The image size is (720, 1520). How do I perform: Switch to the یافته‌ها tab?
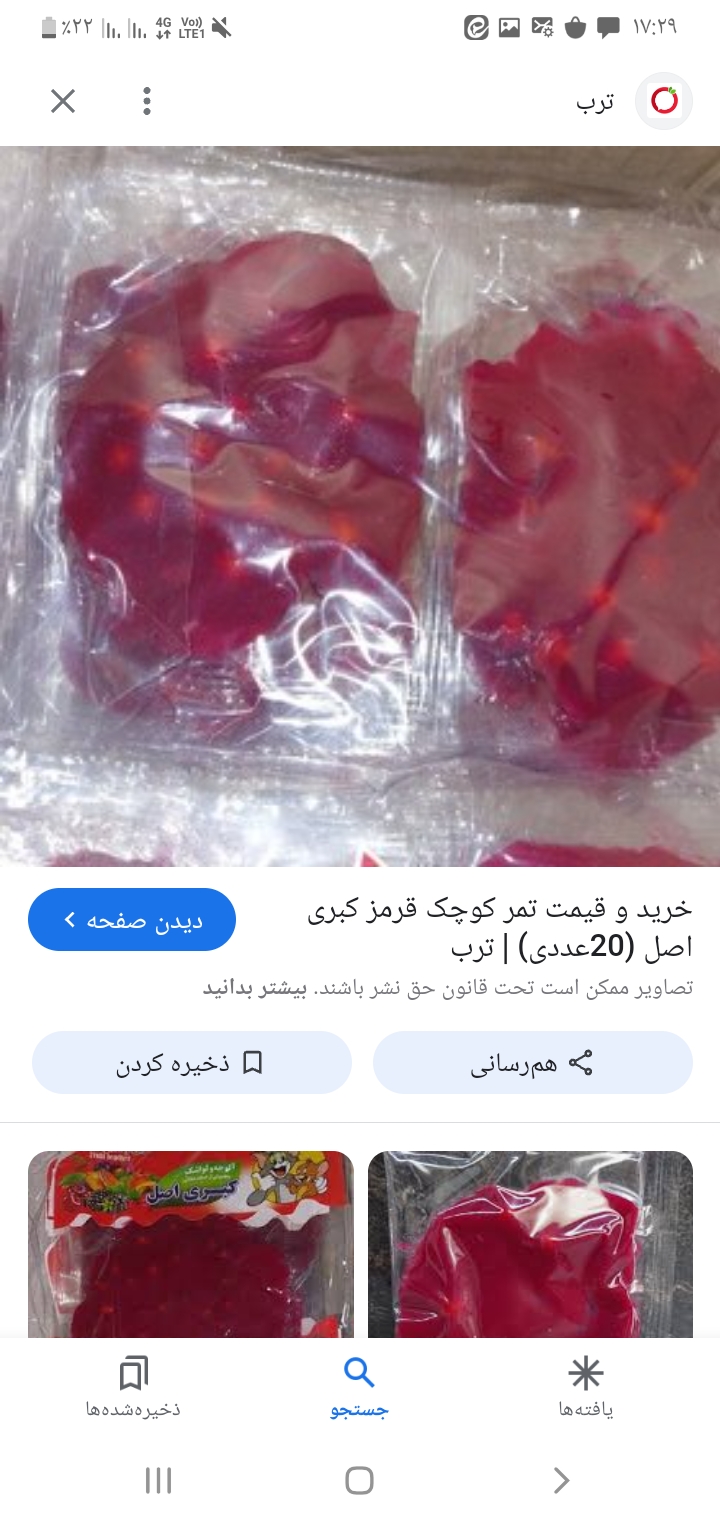click(586, 1387)
